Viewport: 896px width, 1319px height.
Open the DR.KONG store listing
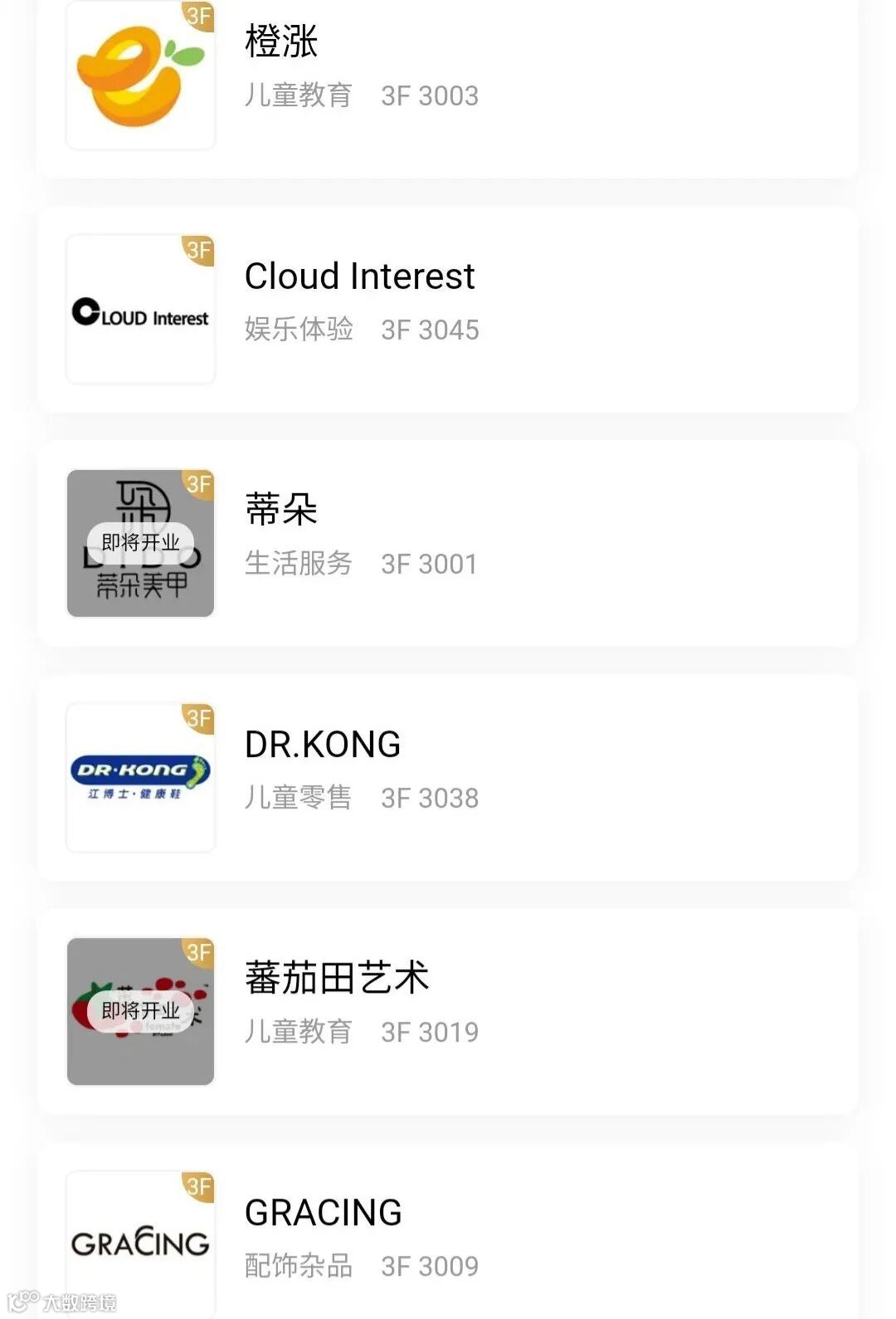[x=448, y=777]
